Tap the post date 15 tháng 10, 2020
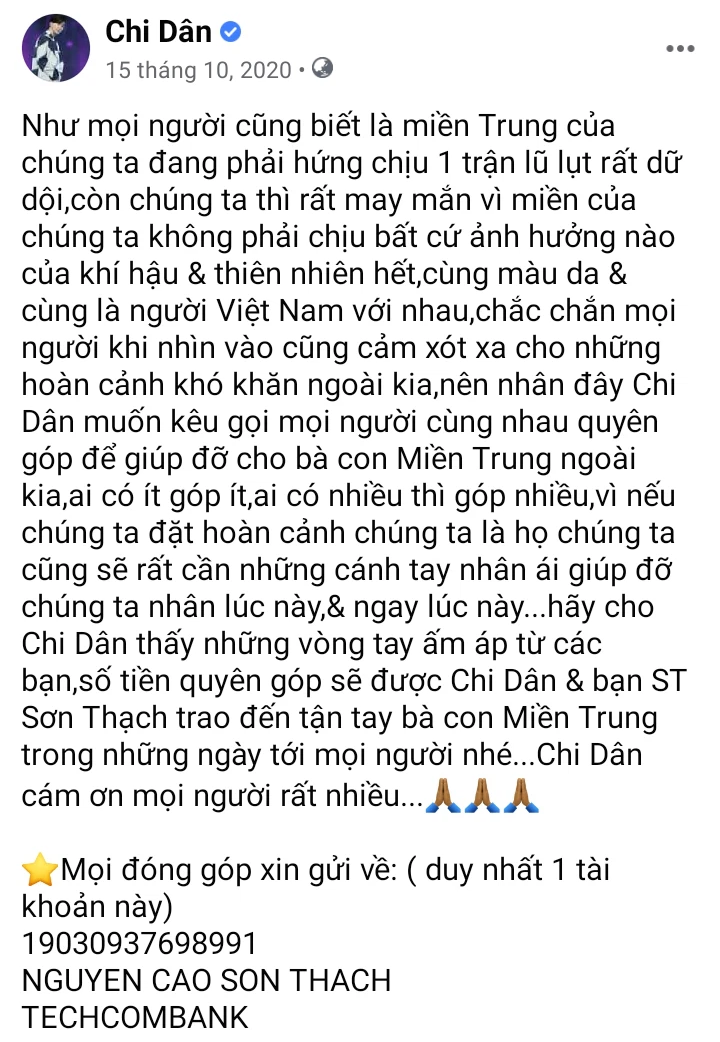This screenshot has height=1042, width=720. (x=198, y=70)
